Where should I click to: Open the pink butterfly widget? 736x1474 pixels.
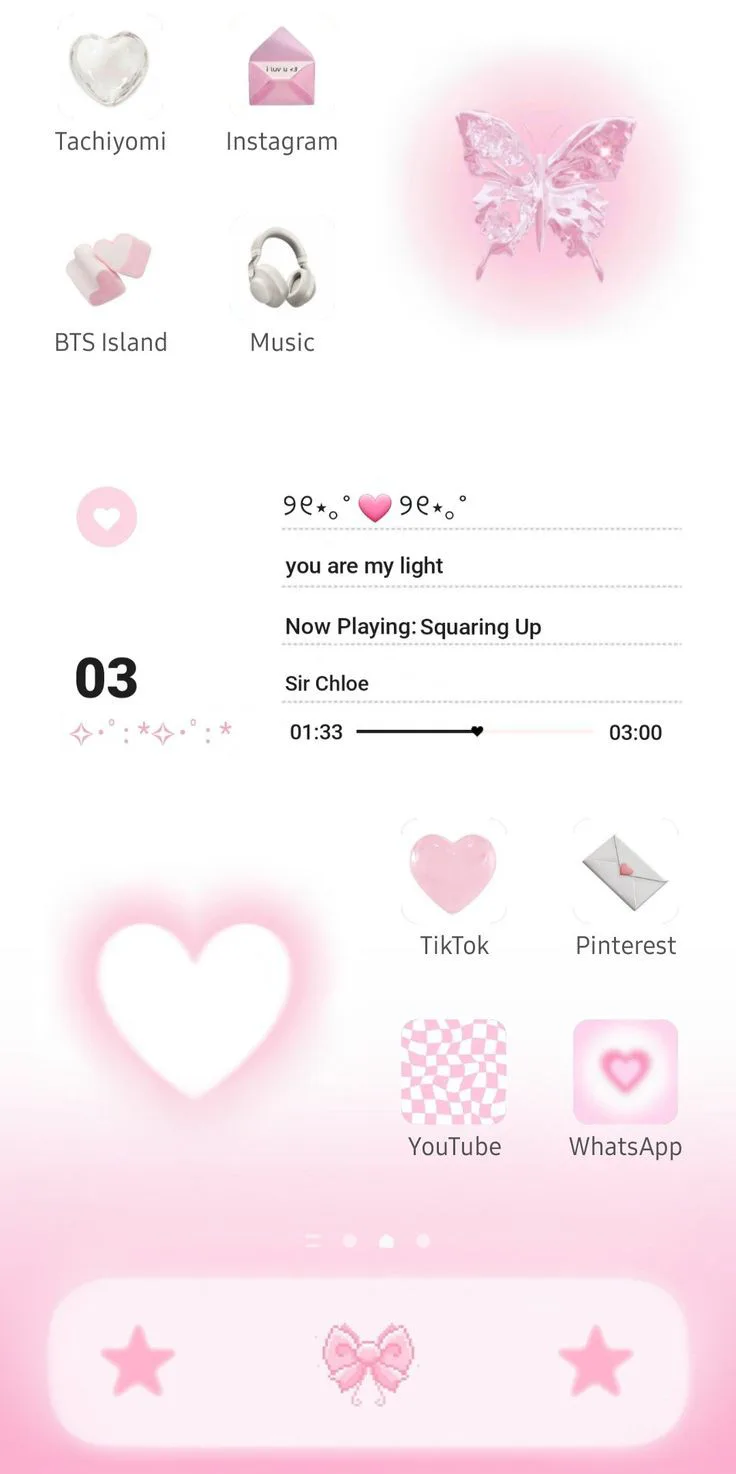click(545, 195)
